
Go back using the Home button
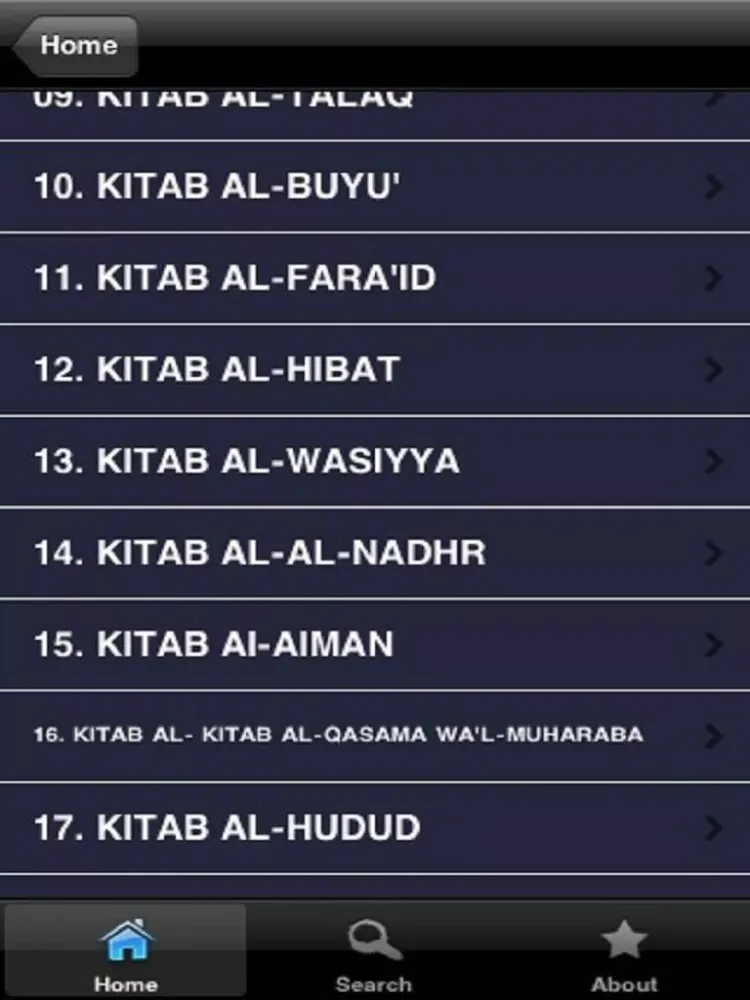coord(77,46)
